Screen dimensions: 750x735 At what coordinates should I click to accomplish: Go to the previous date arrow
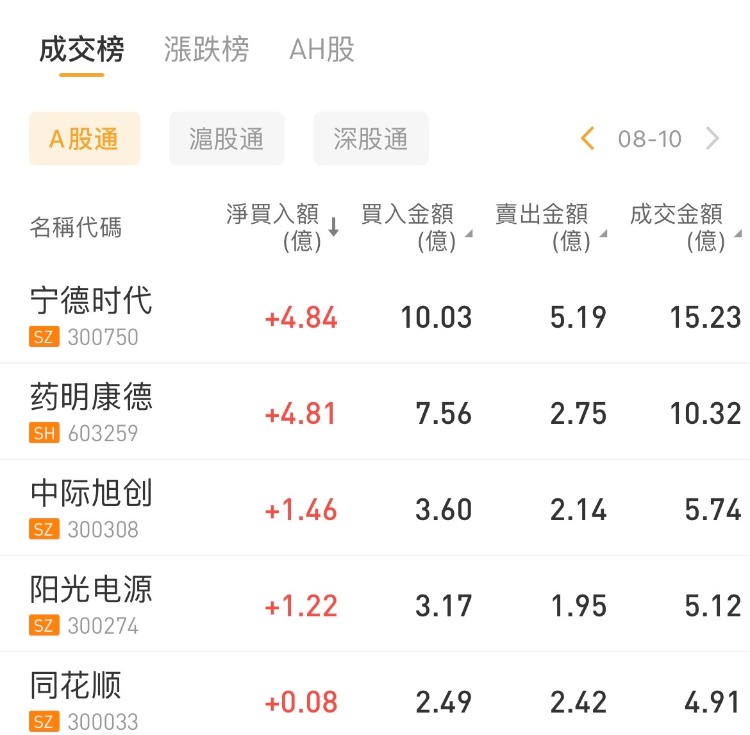(x=588, y=139)
